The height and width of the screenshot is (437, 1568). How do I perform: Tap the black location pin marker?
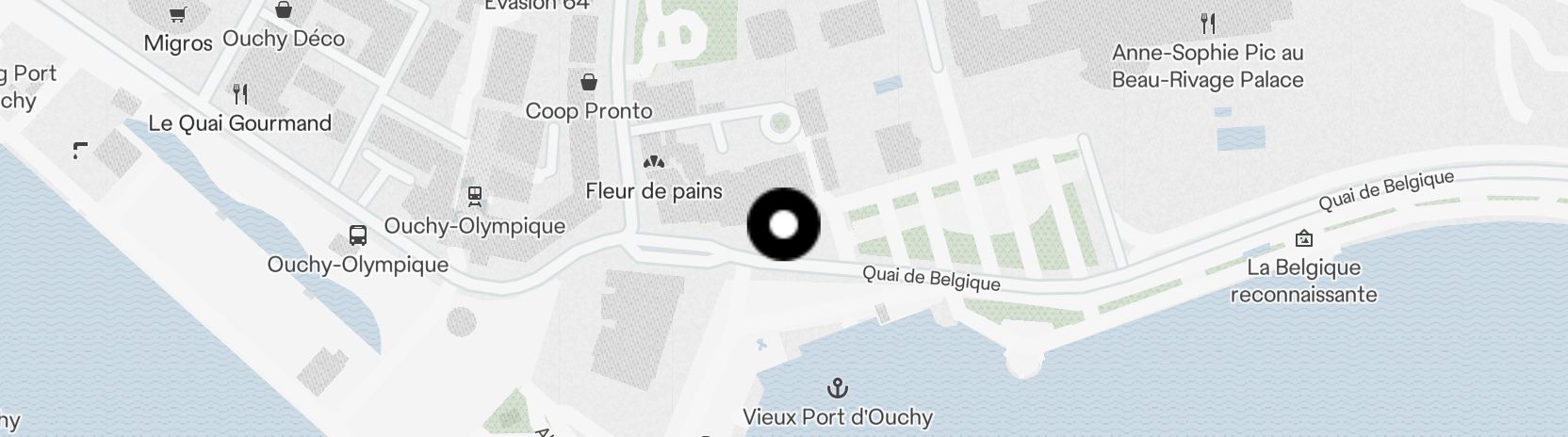coord(783,225)
